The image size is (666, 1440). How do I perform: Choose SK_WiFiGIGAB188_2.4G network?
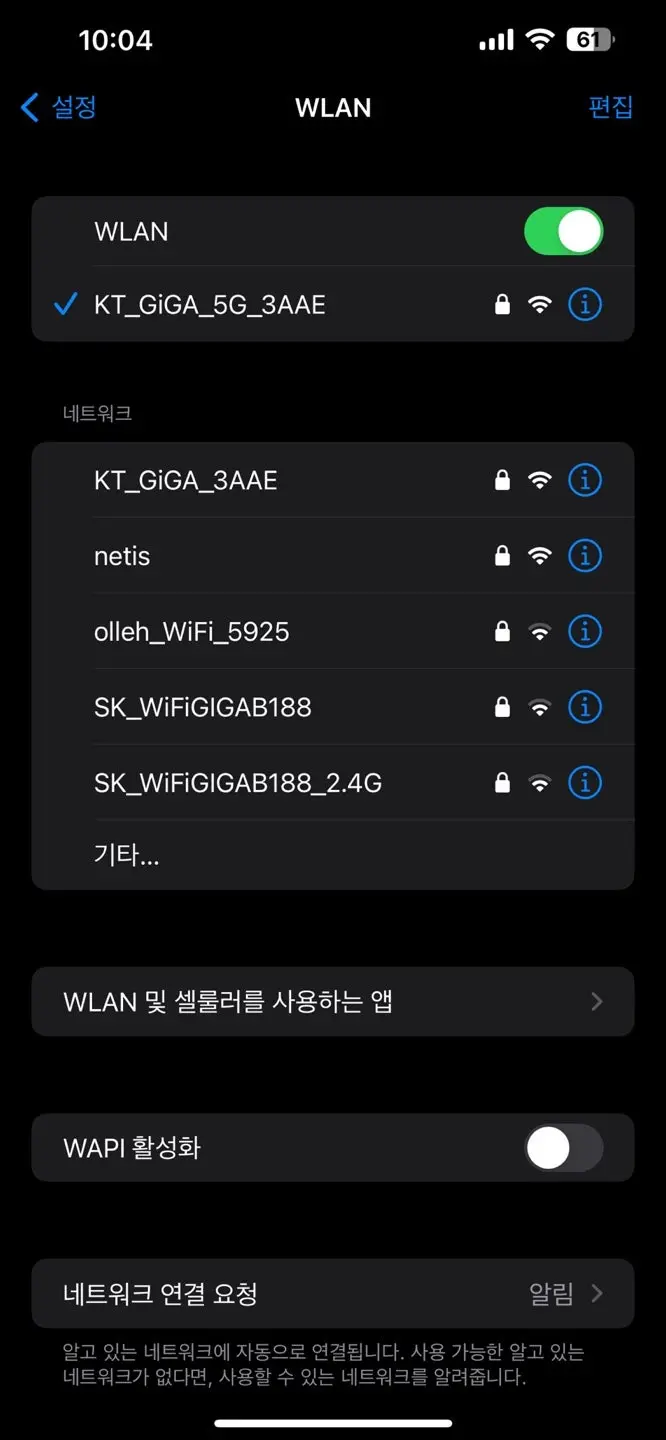click(x=333, y=783)
